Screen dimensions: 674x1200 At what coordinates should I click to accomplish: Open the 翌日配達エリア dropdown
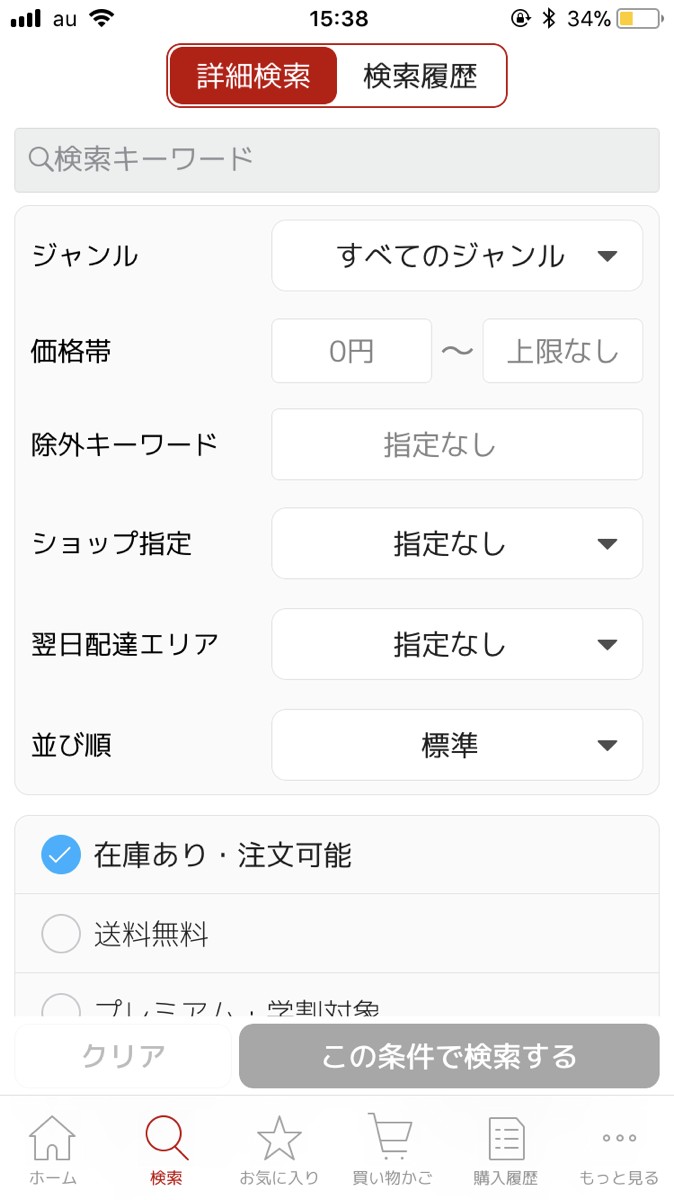[x=457, y=644]
